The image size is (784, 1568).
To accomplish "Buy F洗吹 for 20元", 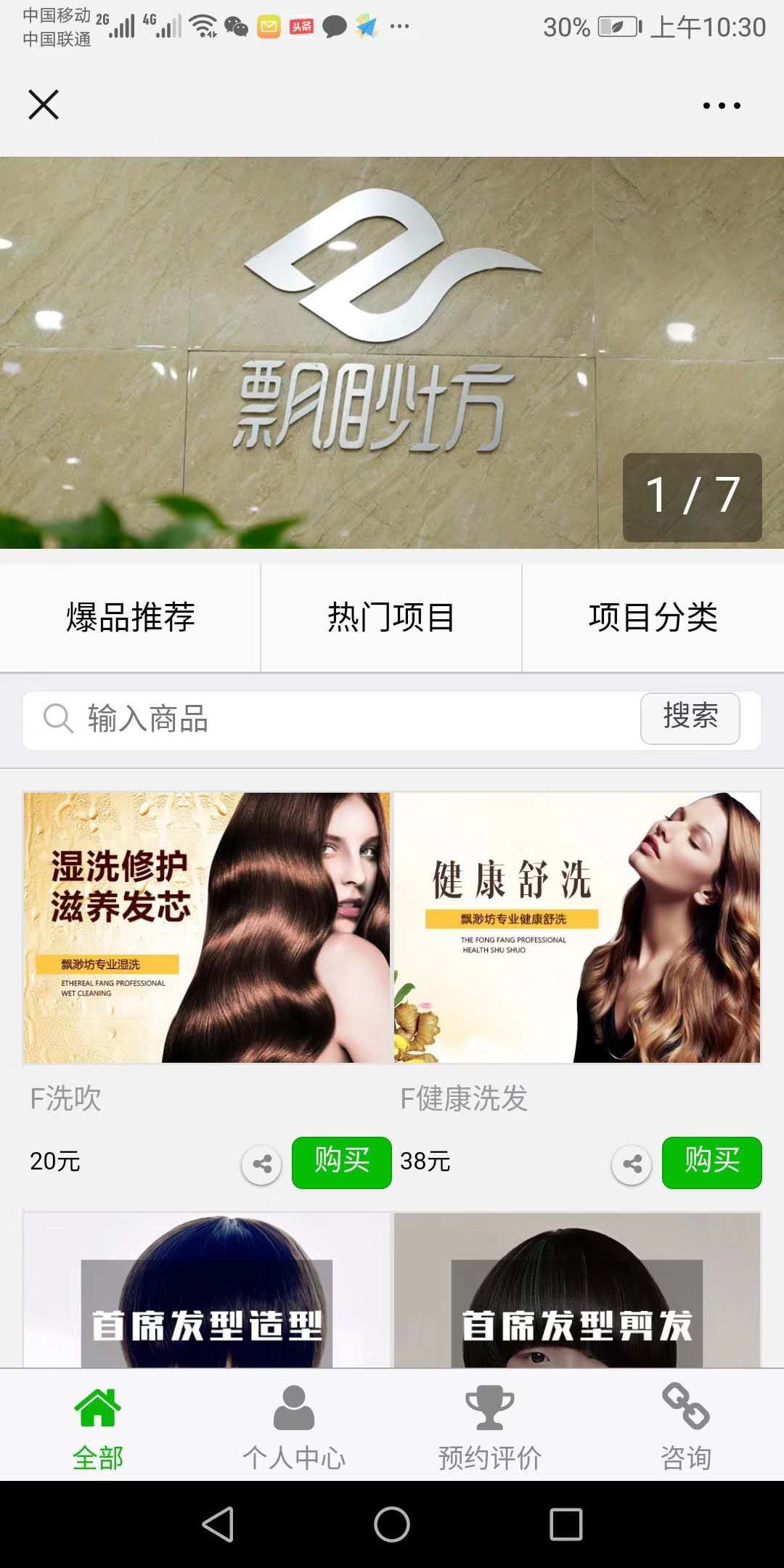I will click(x=341, y=1162).
